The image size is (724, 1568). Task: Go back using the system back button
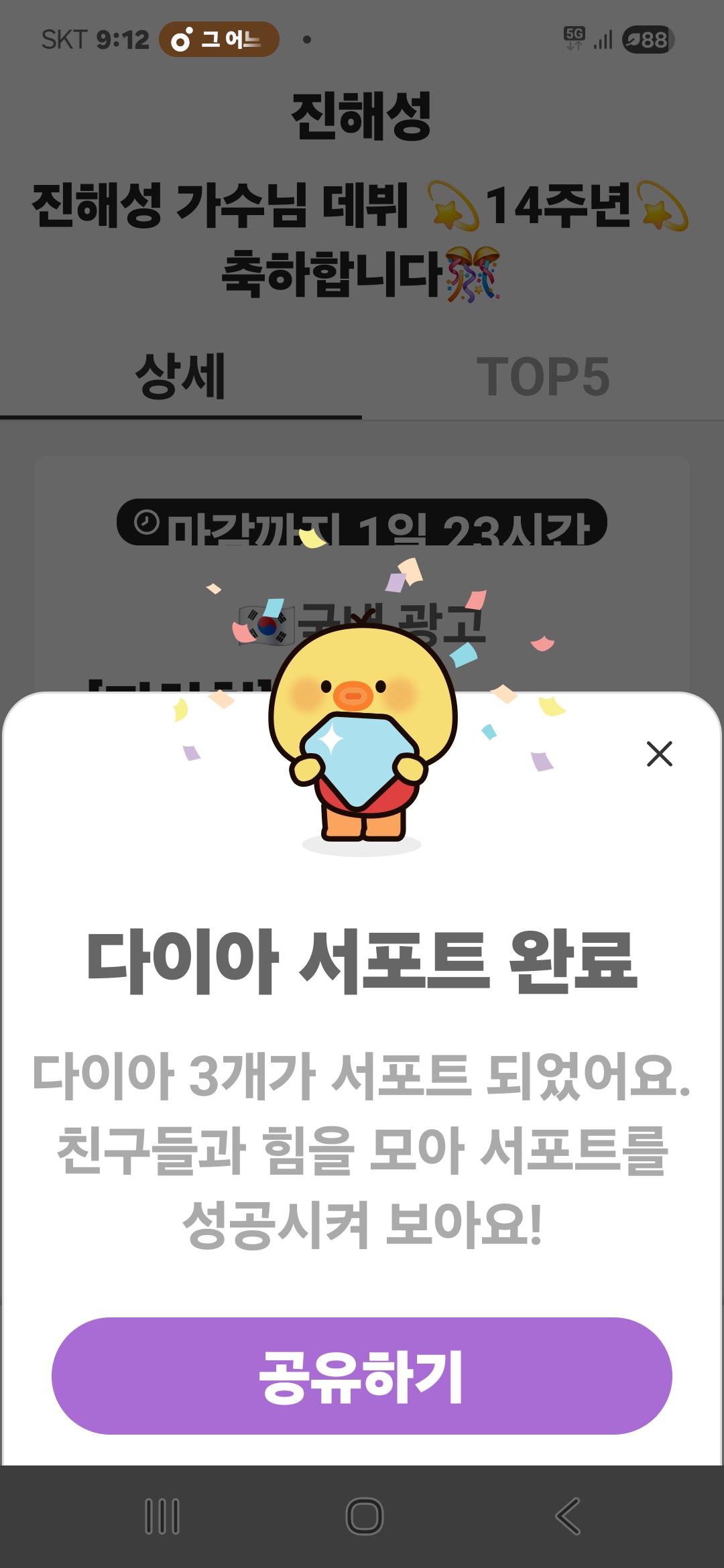tap(568, 1516)
